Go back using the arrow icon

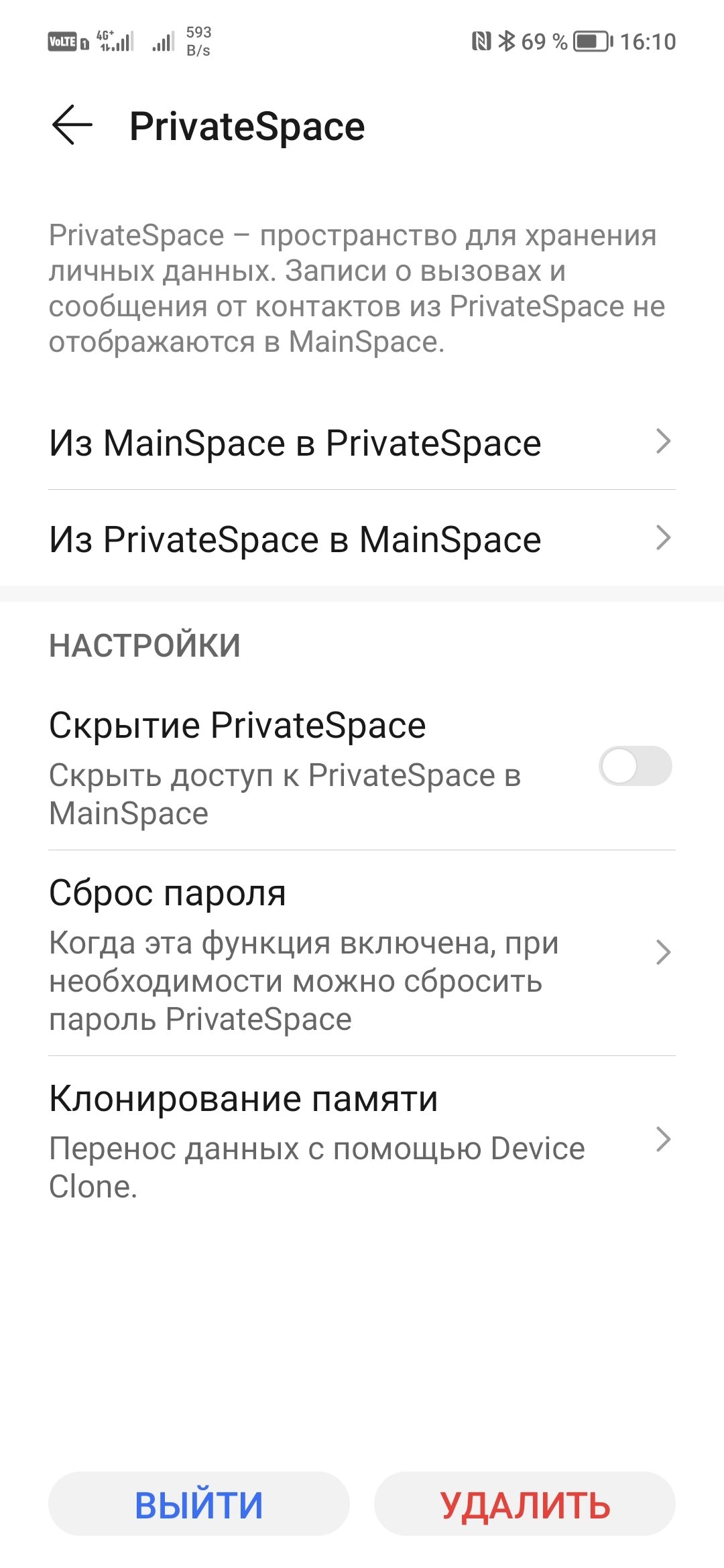(x=72, y=125)
